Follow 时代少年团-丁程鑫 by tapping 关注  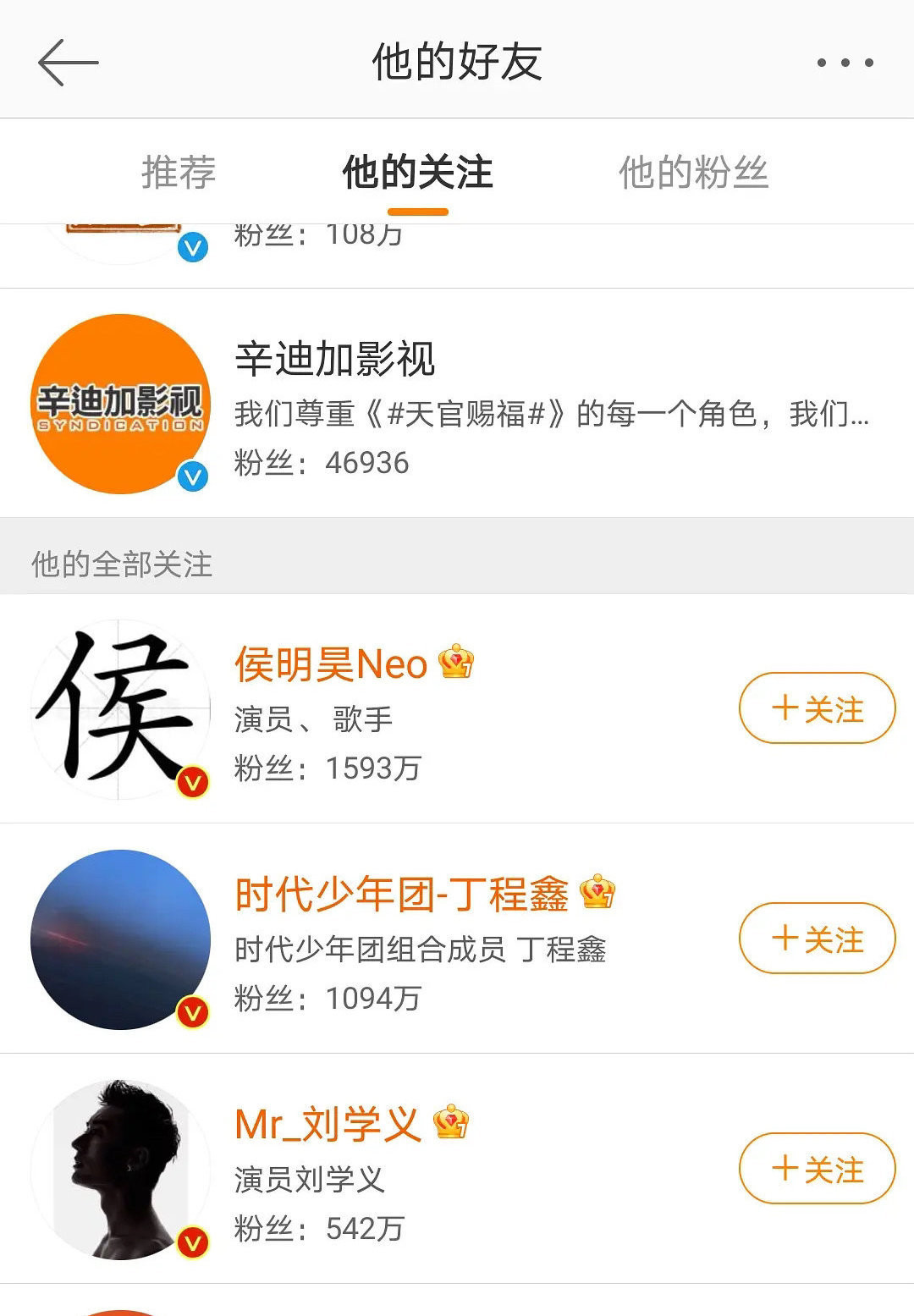pos(815,938)
